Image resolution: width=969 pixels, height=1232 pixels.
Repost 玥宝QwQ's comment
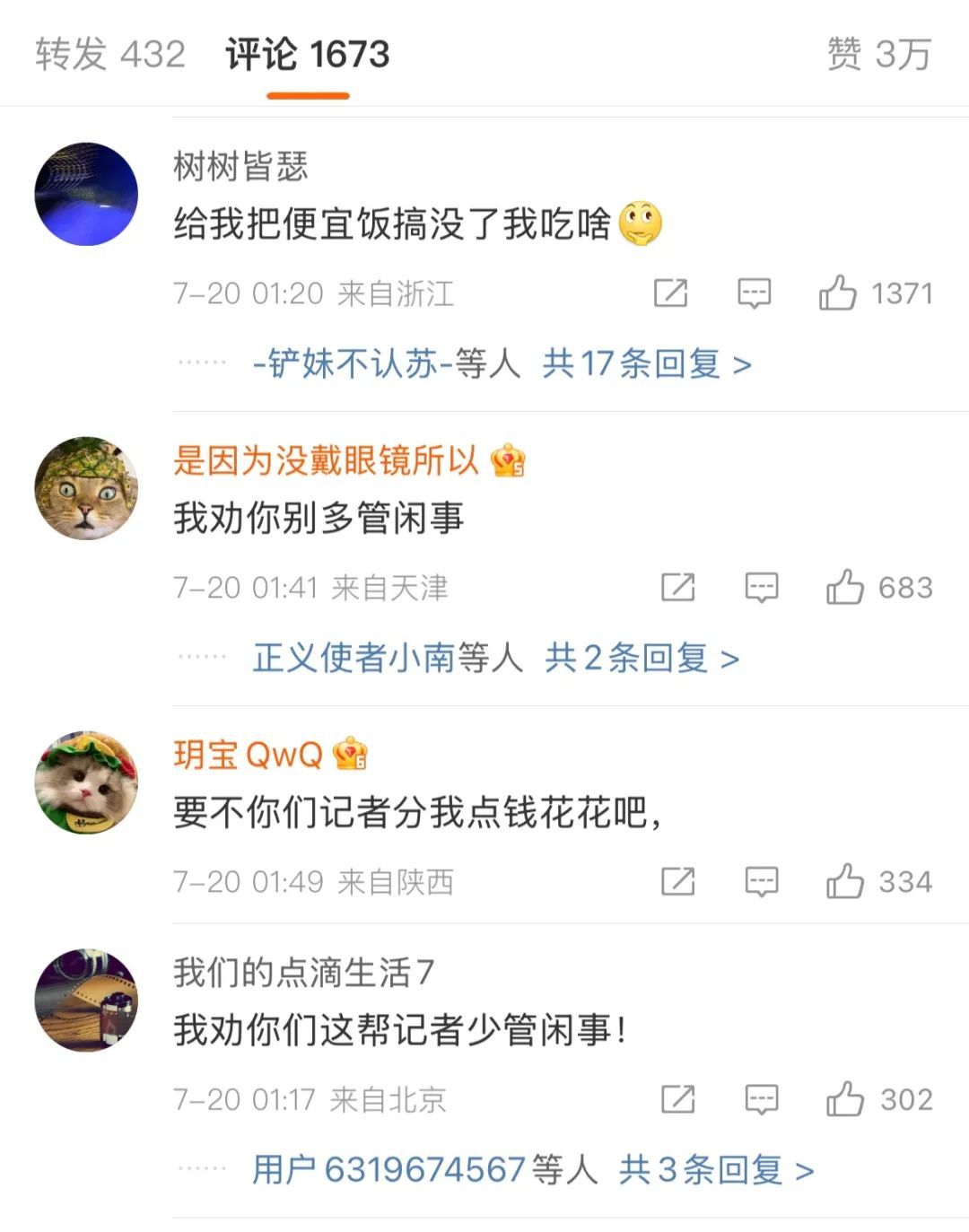(677, 882)
